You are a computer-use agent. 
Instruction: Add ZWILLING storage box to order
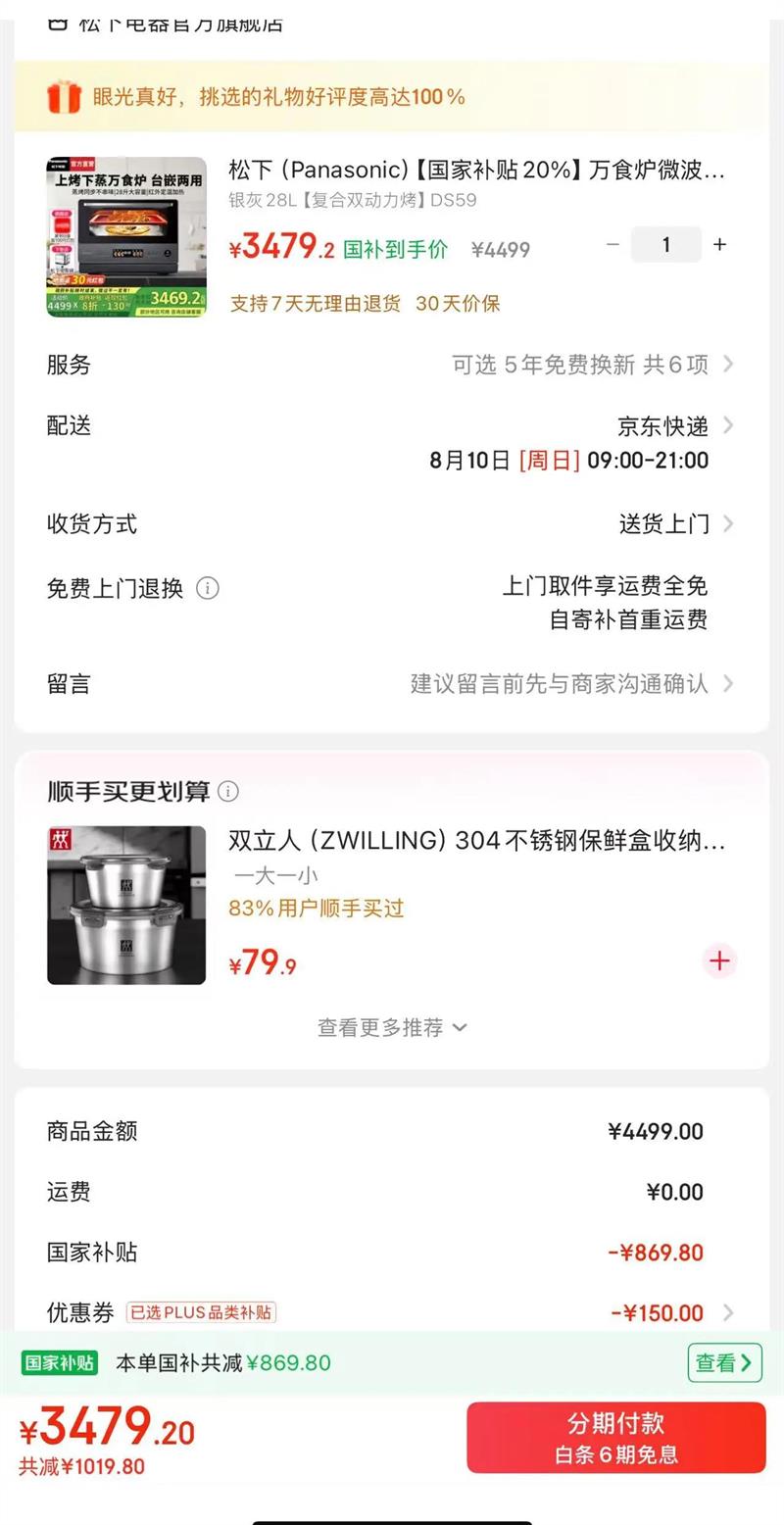click(719, 961)
